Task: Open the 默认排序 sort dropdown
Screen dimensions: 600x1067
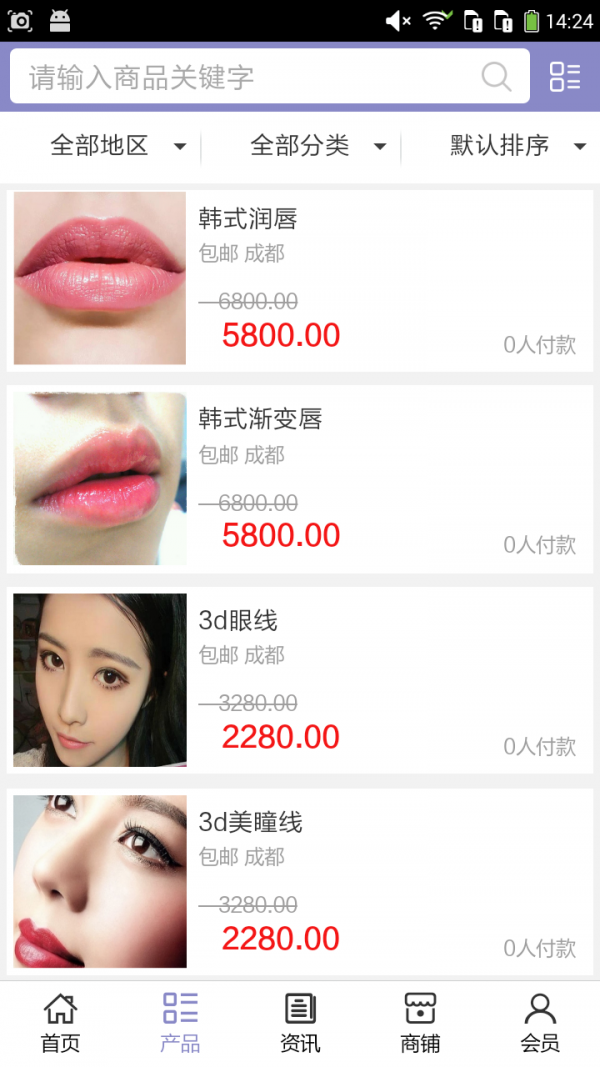Action: click(x=517, y=146)
